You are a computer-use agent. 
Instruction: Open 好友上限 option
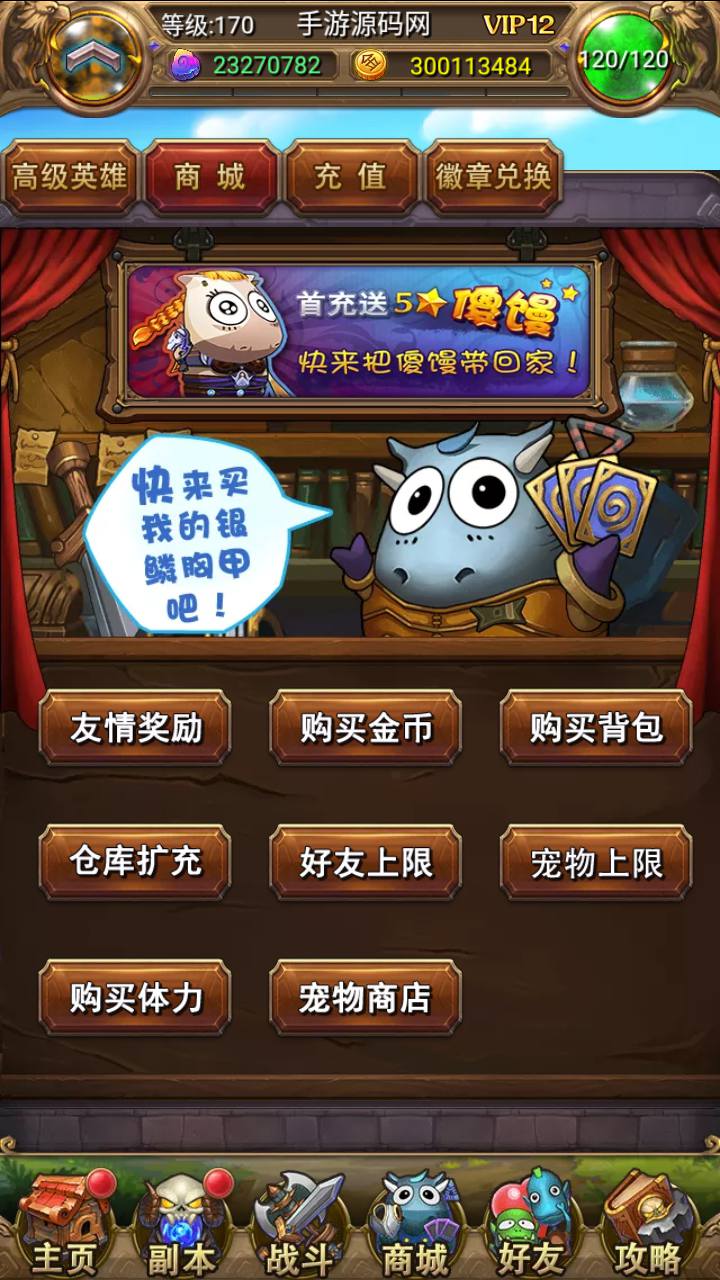[x=365, y=862]
